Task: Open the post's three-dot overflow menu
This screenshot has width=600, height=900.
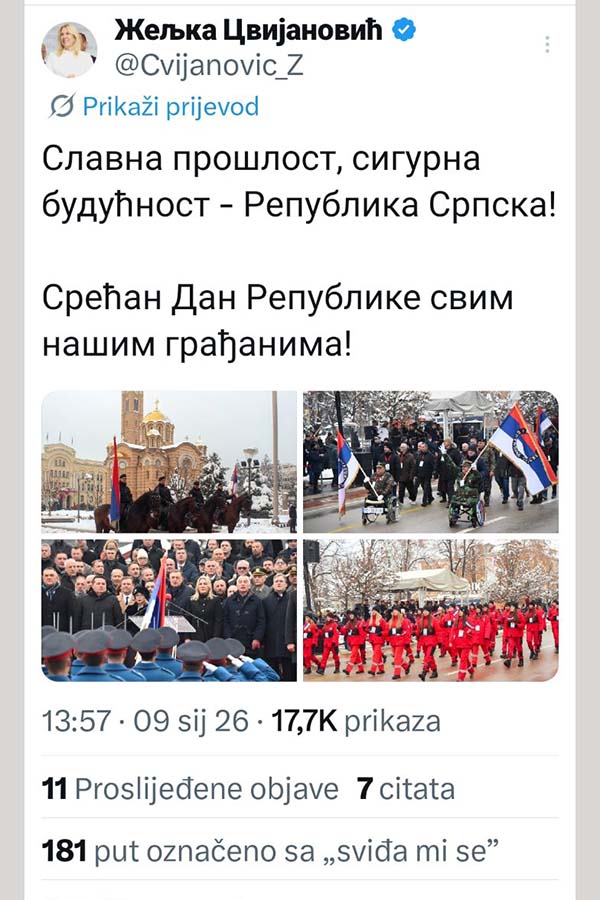Action: tap(547, 45)
